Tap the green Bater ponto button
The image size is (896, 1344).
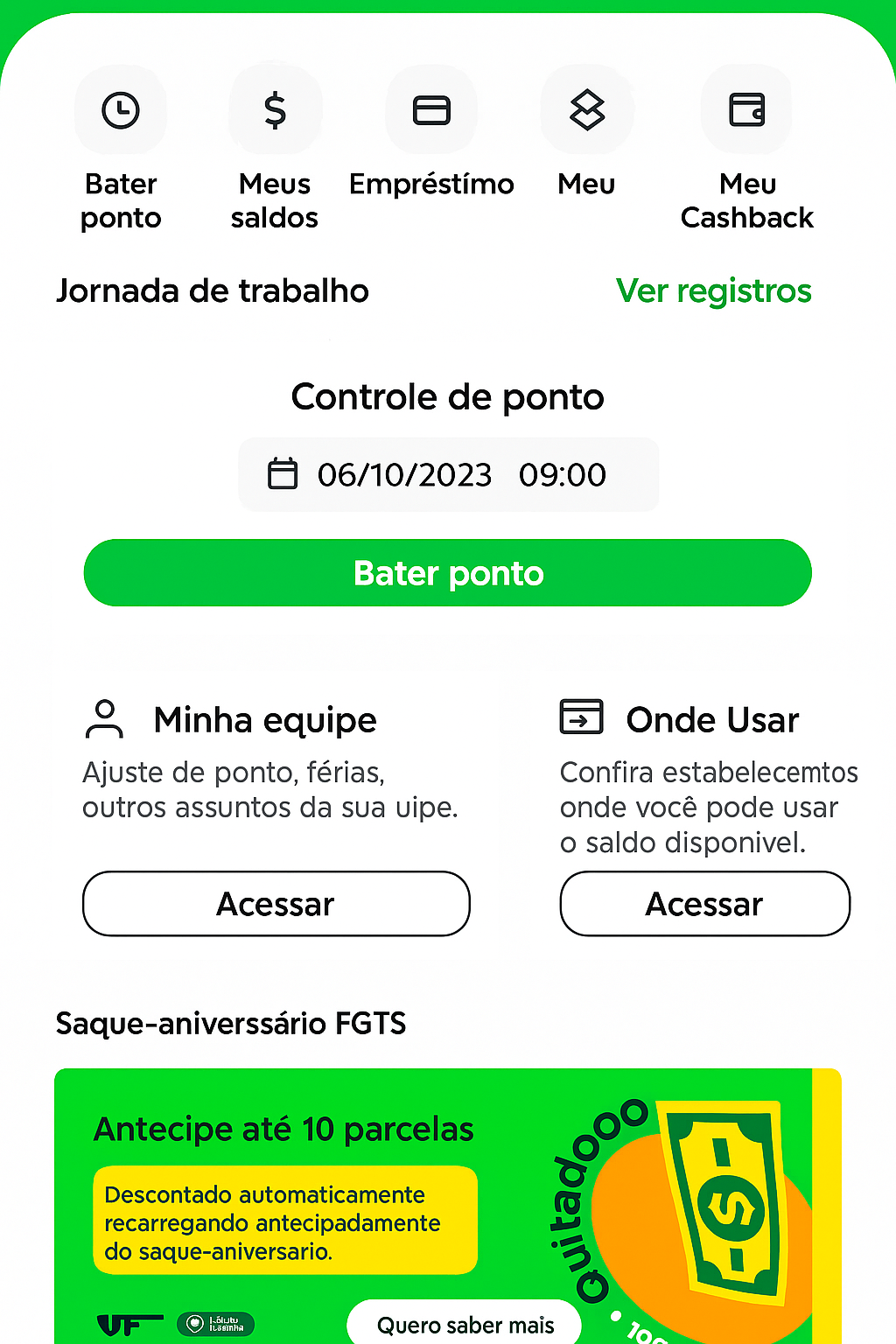[x=448, y=573]
